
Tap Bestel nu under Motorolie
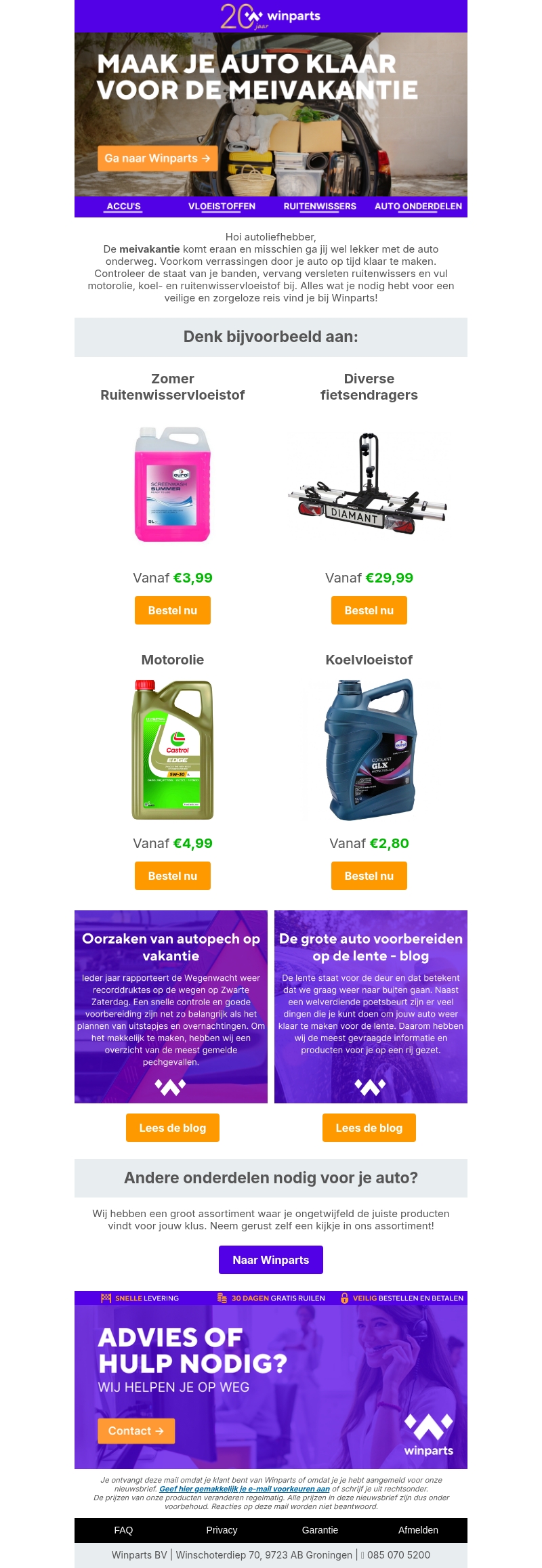(173, 876)
